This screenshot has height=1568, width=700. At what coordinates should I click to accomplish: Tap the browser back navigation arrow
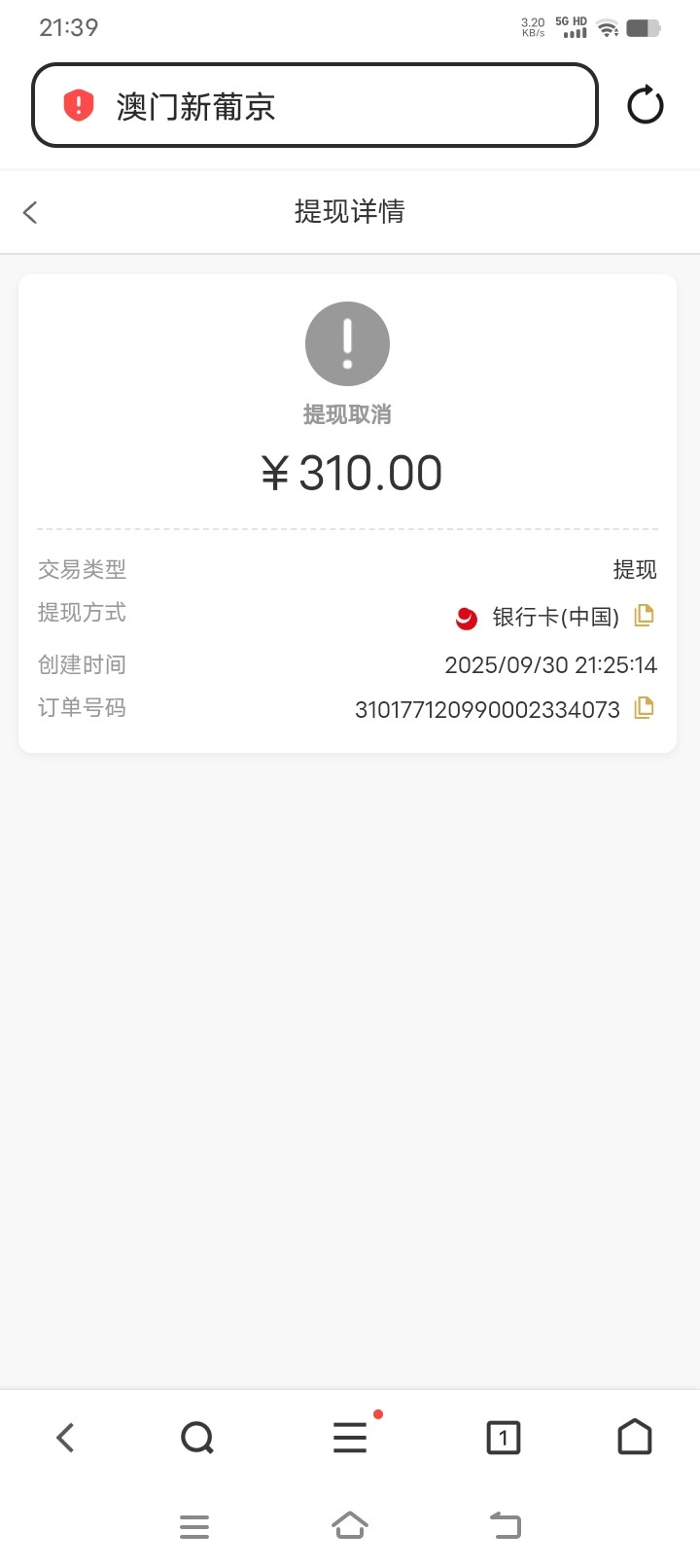point(64,1437)
